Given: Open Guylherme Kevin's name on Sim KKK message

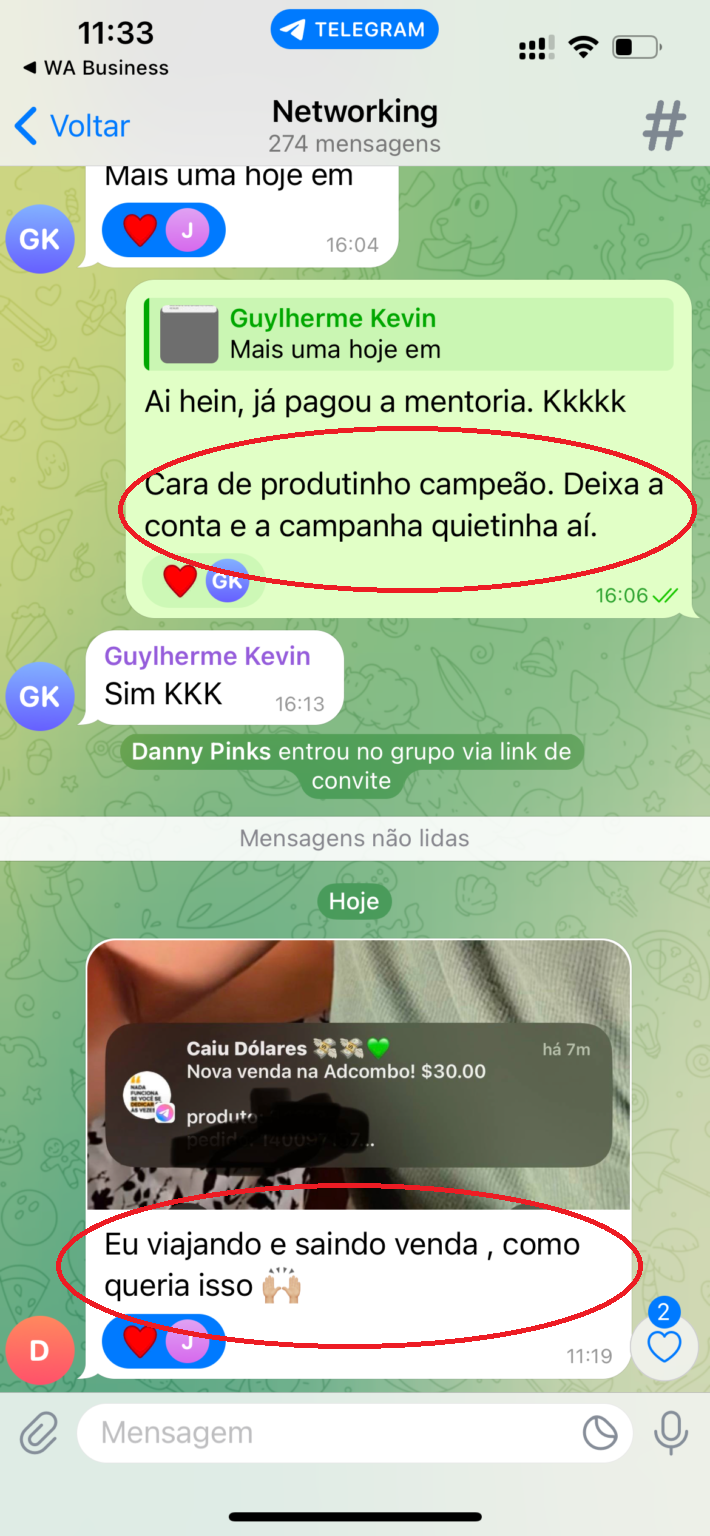Looking at the screenshot, I should 207,656.
